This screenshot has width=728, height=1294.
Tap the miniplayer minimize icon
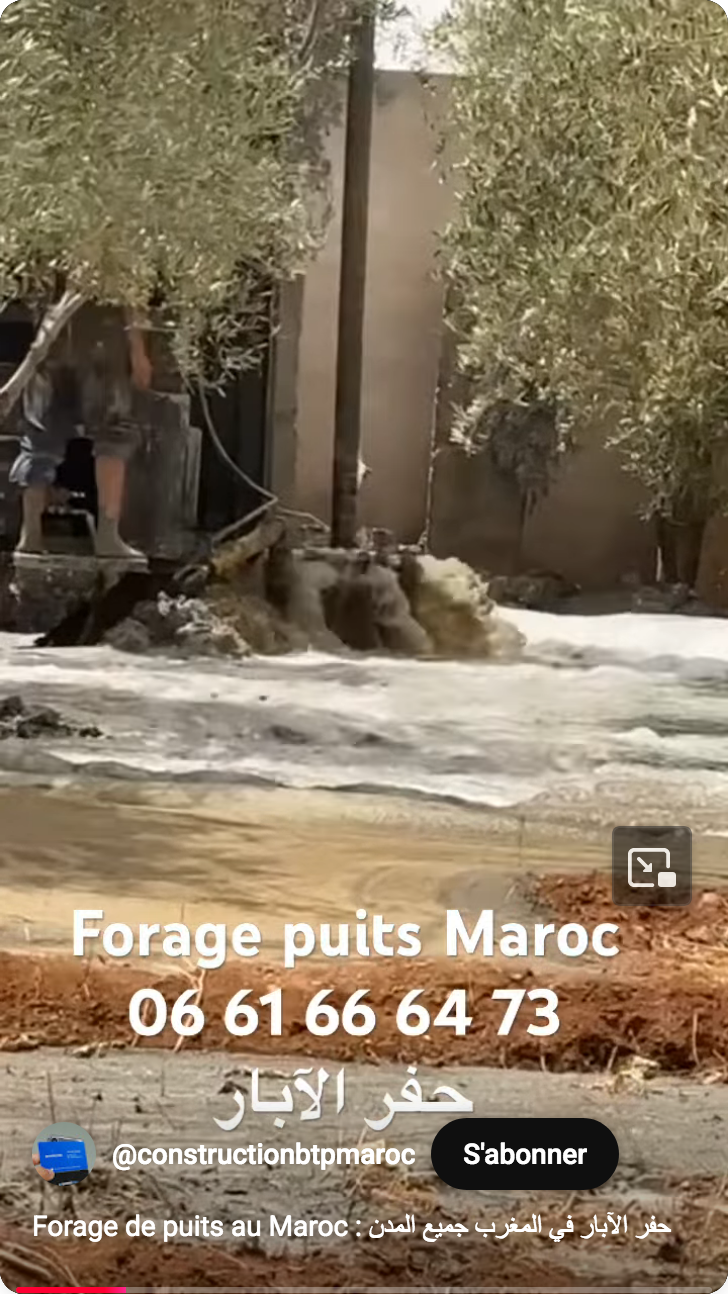click(x=652, y=866)
